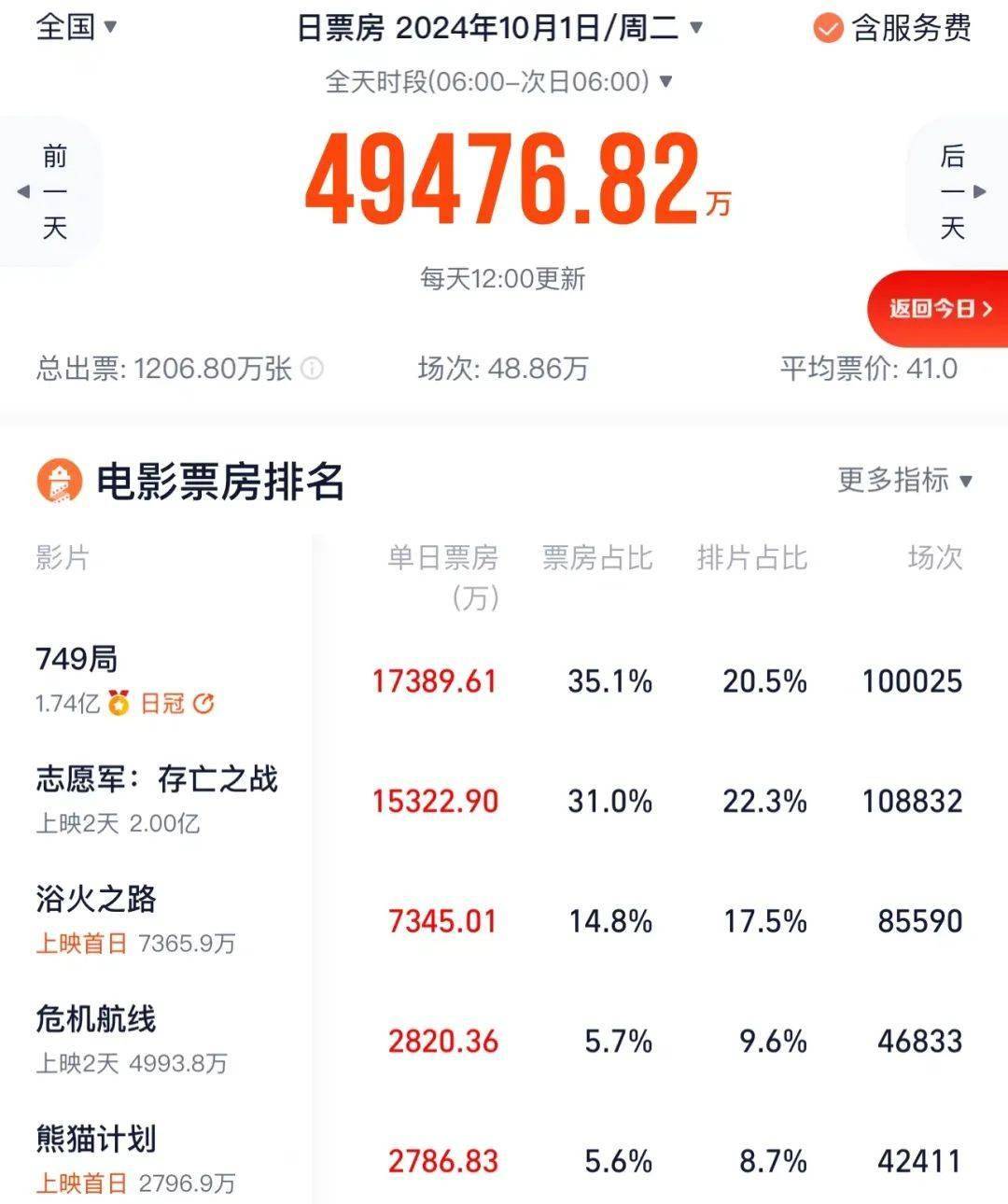
Task: Open the info icon beside 总出票
Action: click(x=313, y=369)
